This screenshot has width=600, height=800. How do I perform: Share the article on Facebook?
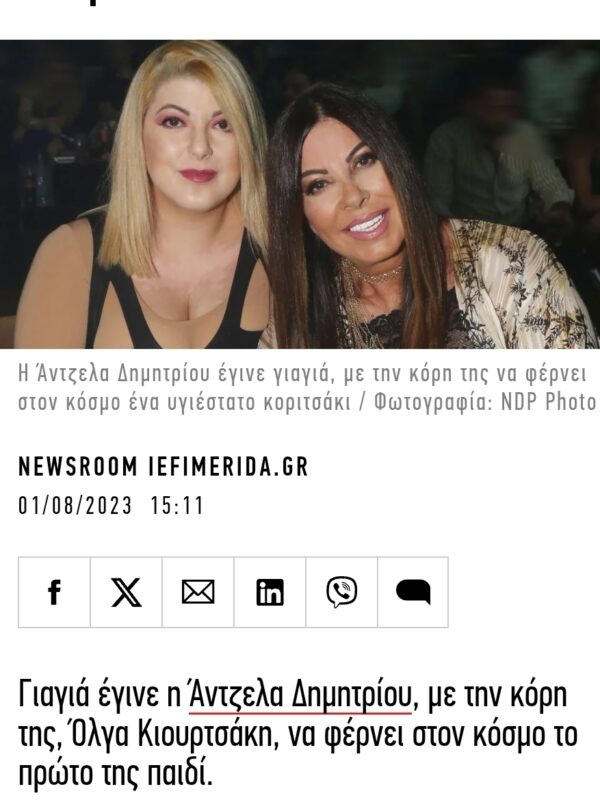pyautogui.click(x=54, y=592)
